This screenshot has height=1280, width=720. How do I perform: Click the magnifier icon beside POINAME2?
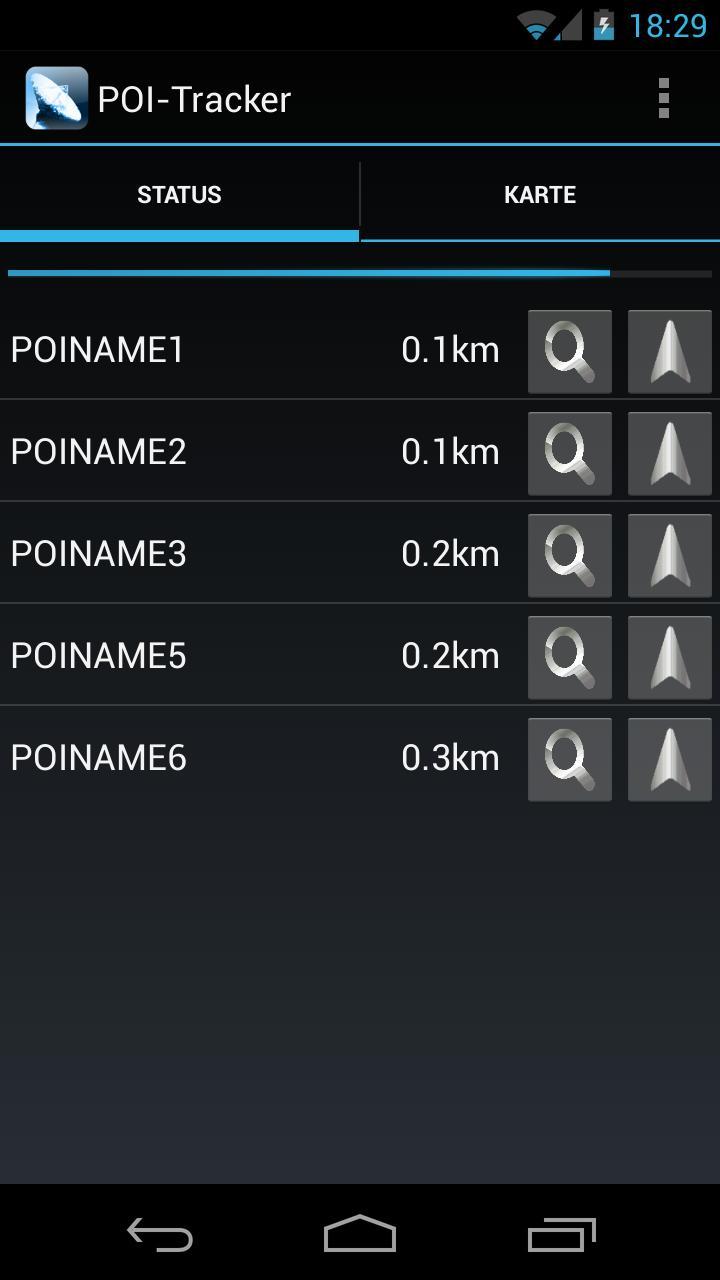pyautogui.click(x=569, y=453)
